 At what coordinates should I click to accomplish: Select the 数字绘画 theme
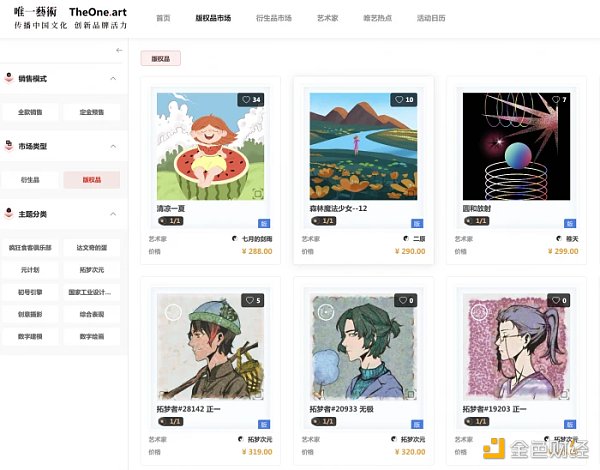point(92,338)
